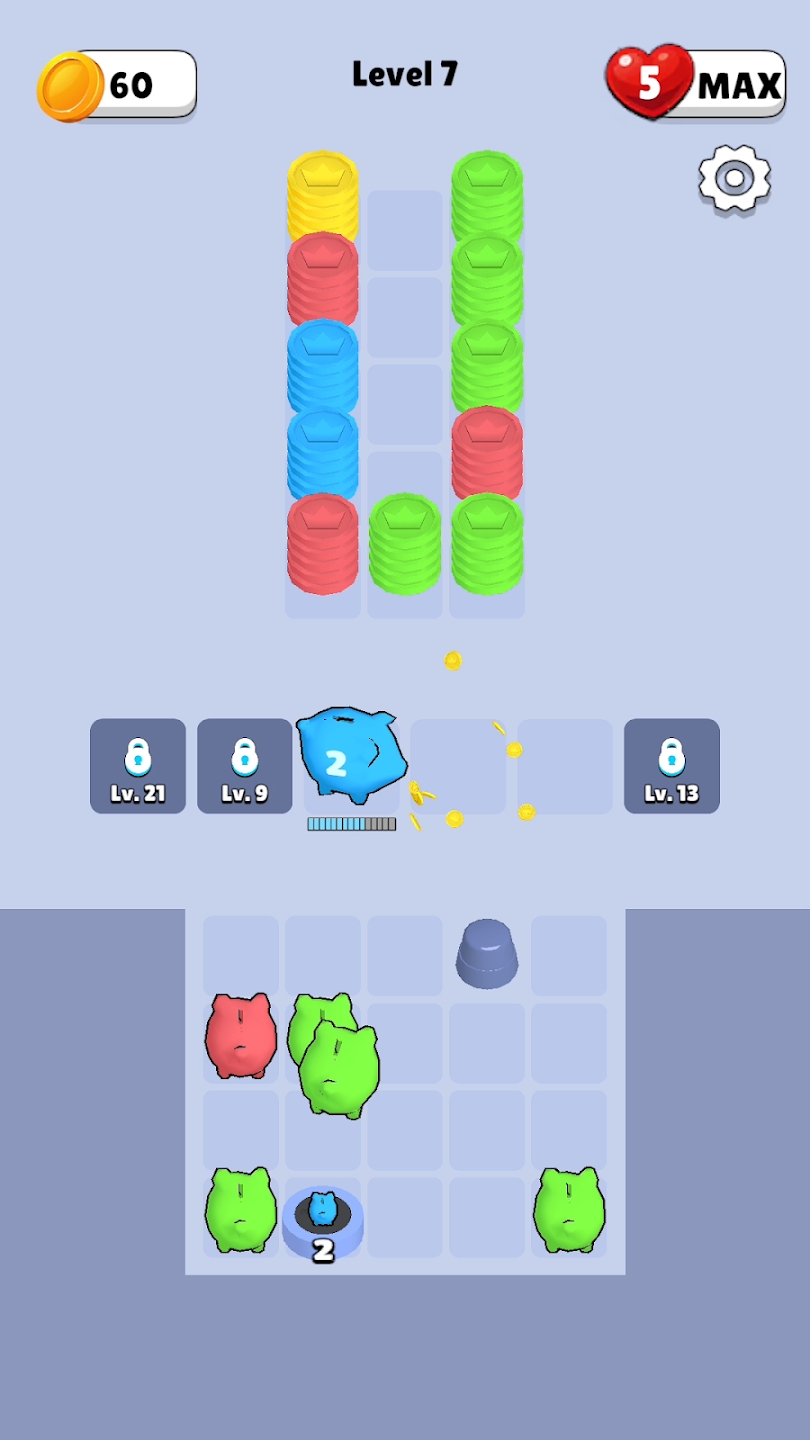810x1440 pixels.
Task: Select the red piggy bank
Action: [241, 1035]
